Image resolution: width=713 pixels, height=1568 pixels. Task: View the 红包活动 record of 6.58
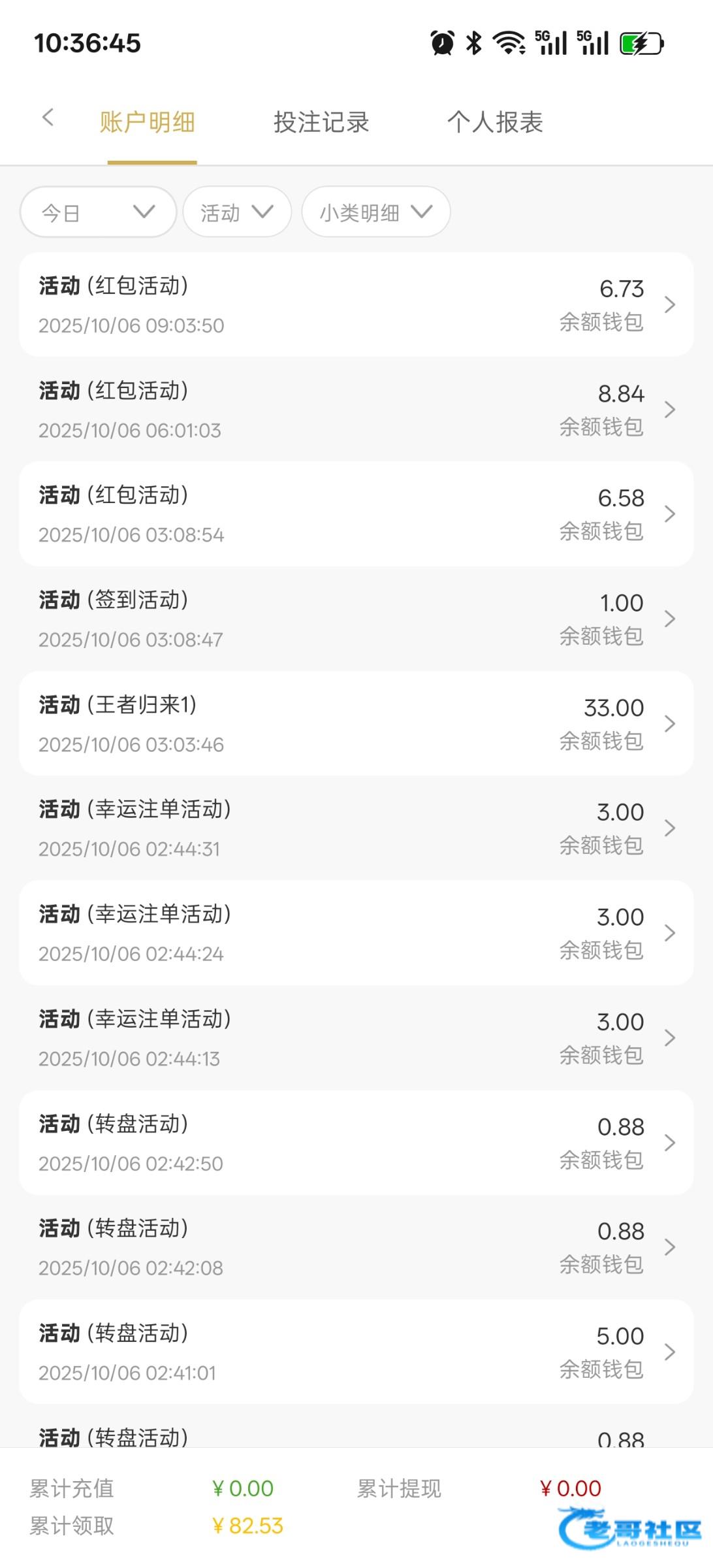pos(356,514)
